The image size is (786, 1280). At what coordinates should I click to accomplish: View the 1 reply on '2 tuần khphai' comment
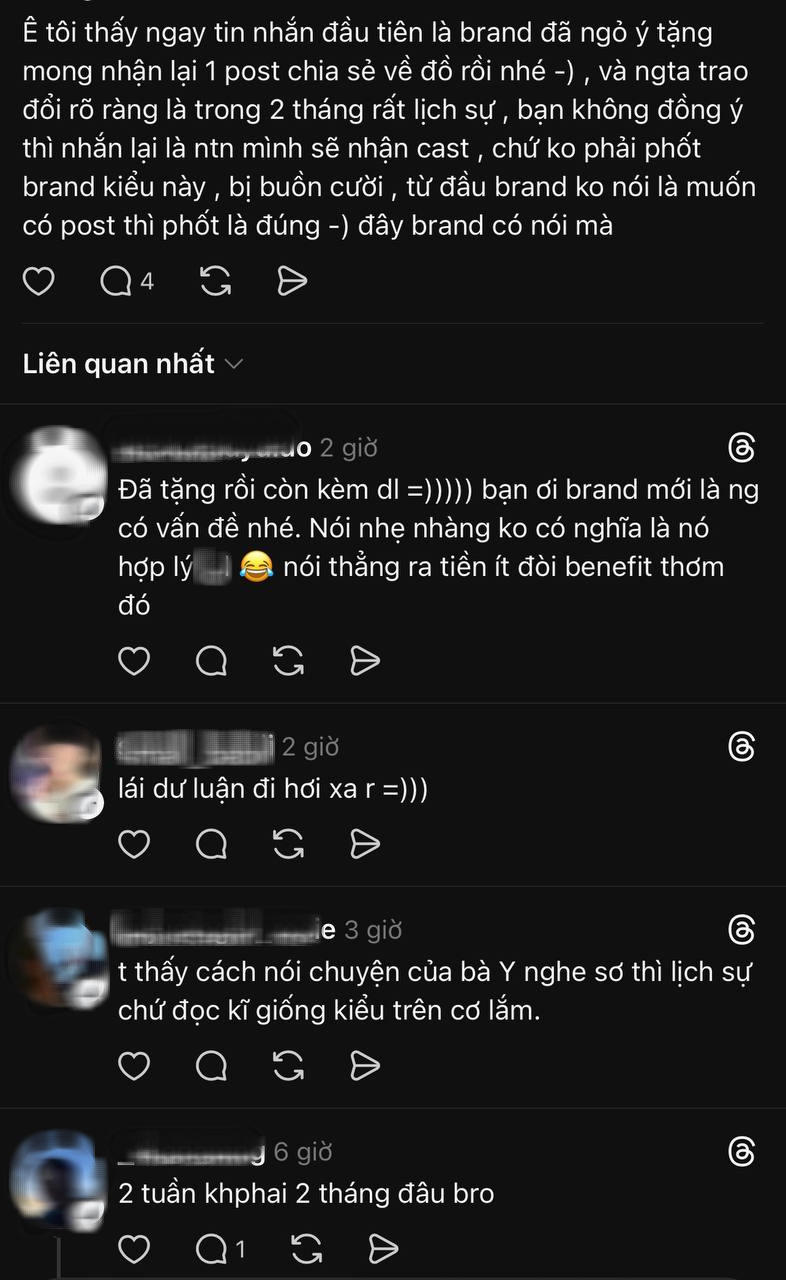click(x=221, y=1248)
